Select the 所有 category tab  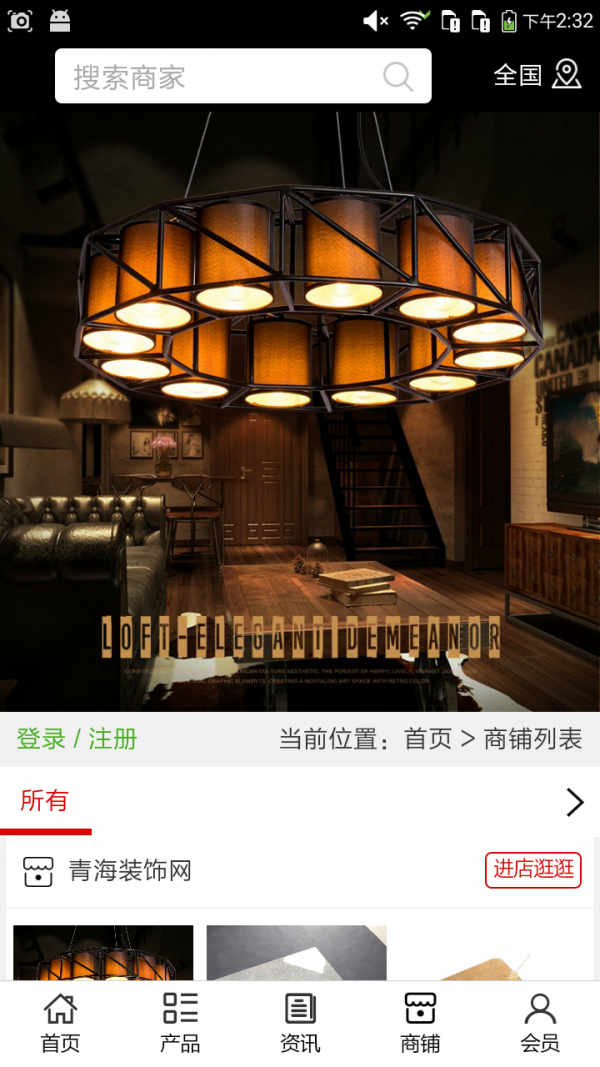45,801
